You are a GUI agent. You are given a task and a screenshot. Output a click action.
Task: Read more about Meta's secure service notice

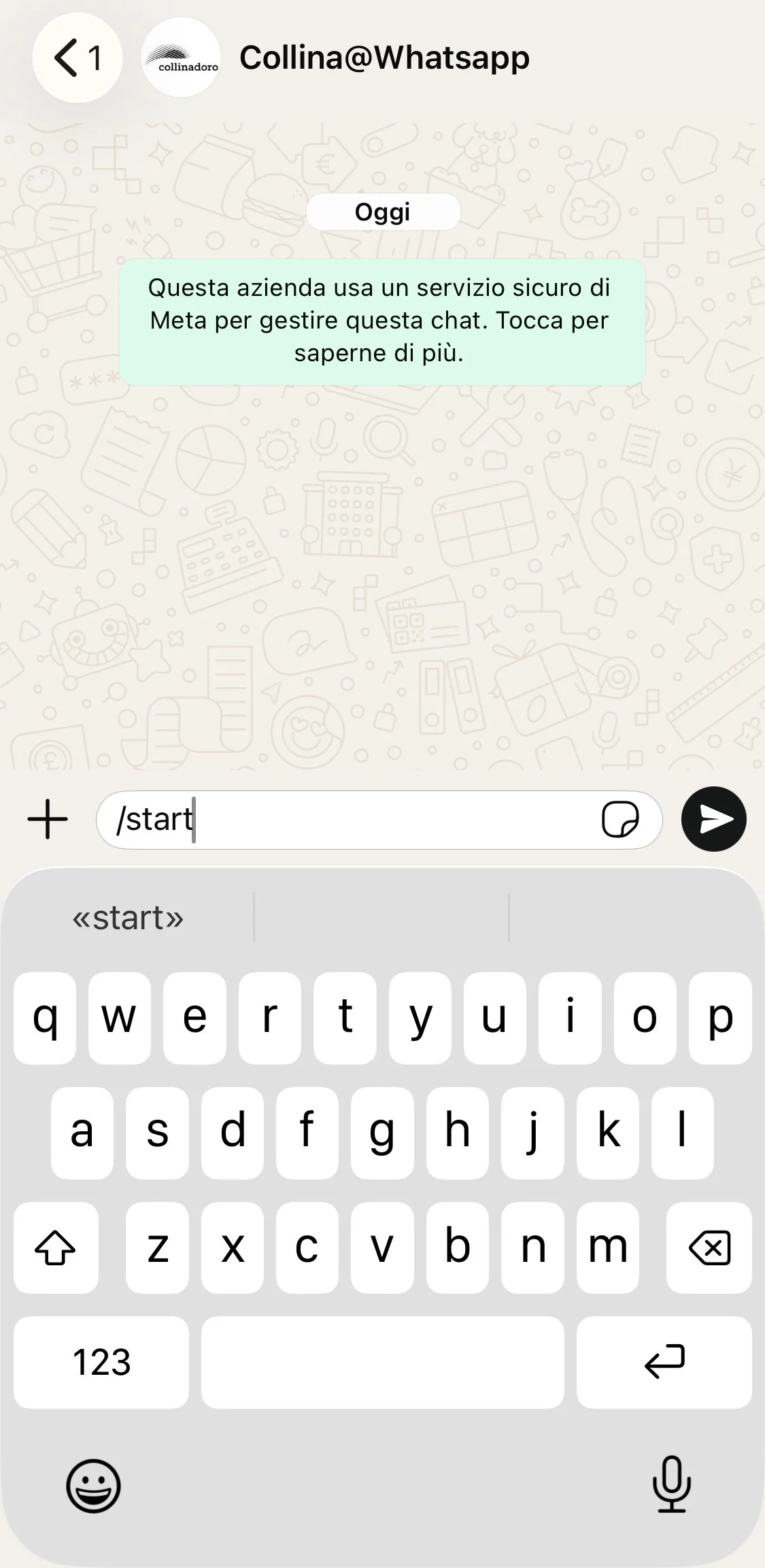[x=382, y=320]
